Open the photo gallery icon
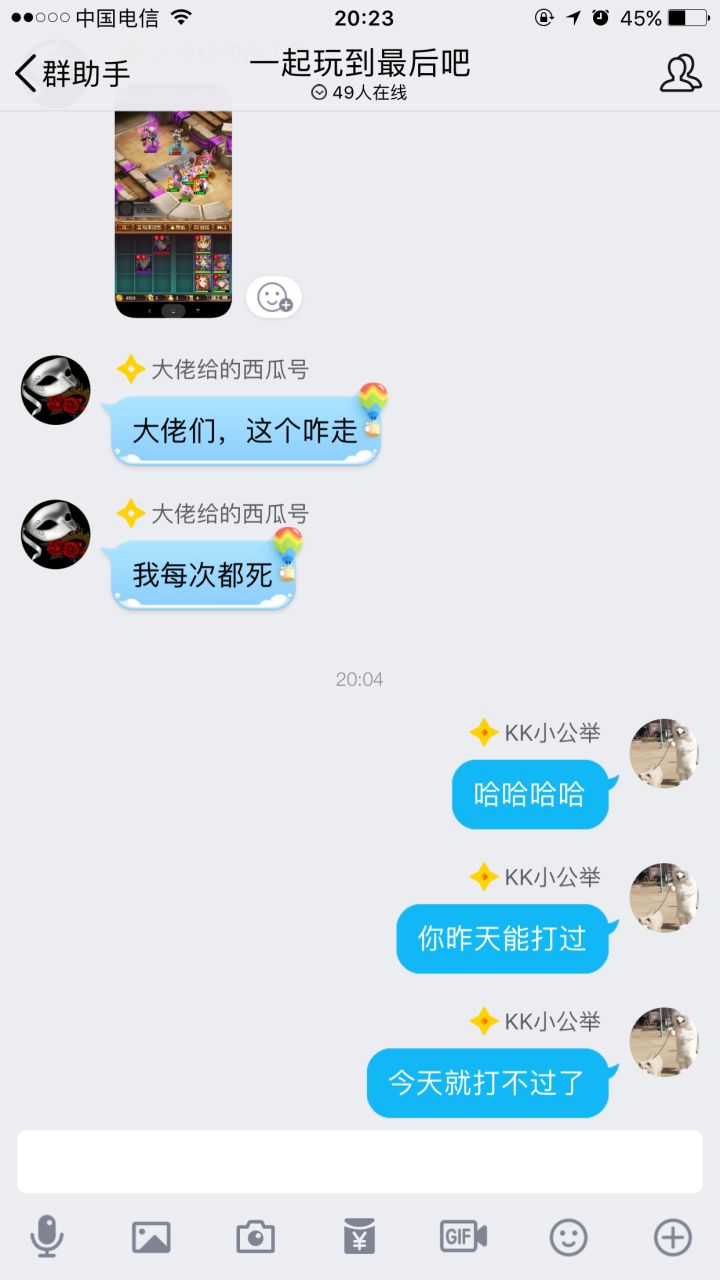The height and width of the screenshot is (1280, 720). tap(150, 1235)
